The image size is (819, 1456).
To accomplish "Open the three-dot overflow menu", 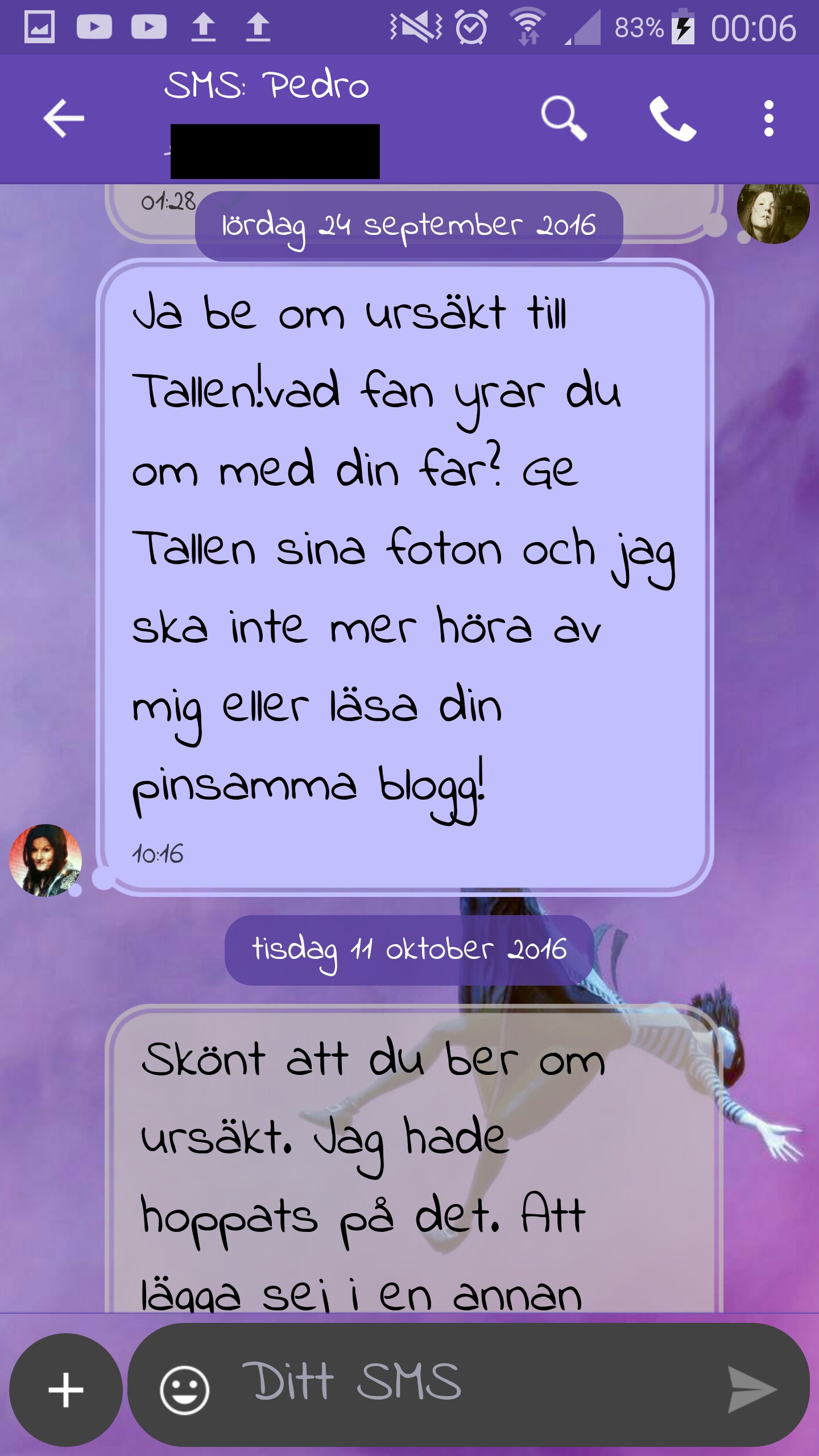I will (768, 118).
